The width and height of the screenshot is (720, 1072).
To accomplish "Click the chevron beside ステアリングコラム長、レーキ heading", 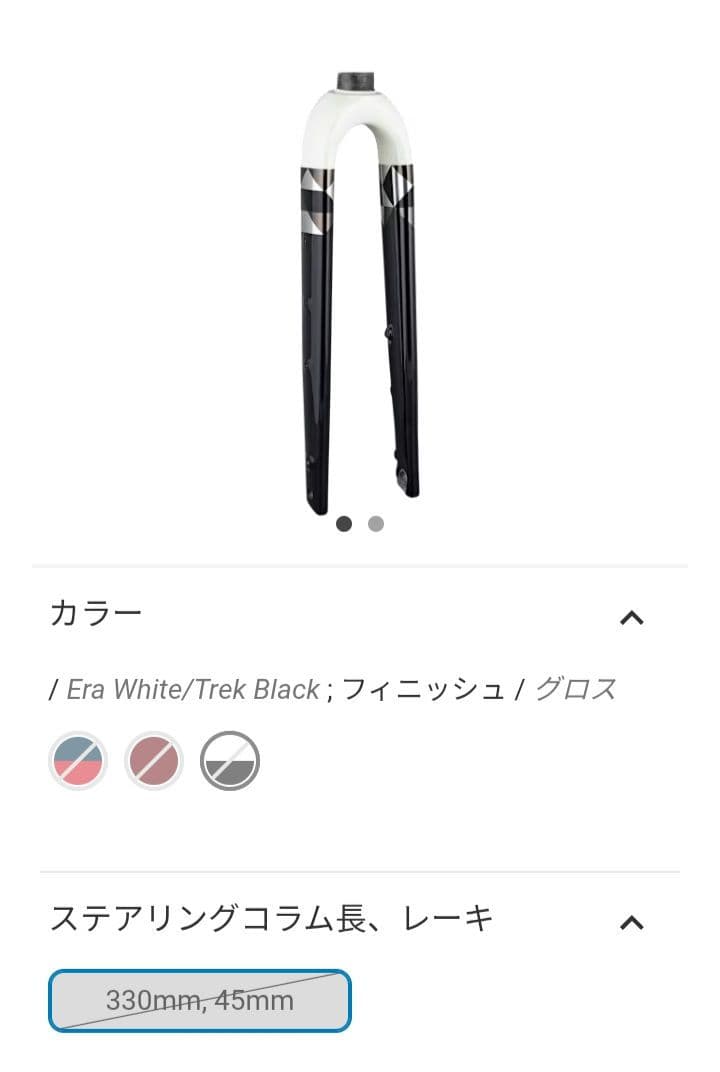I will coord(630,921).
